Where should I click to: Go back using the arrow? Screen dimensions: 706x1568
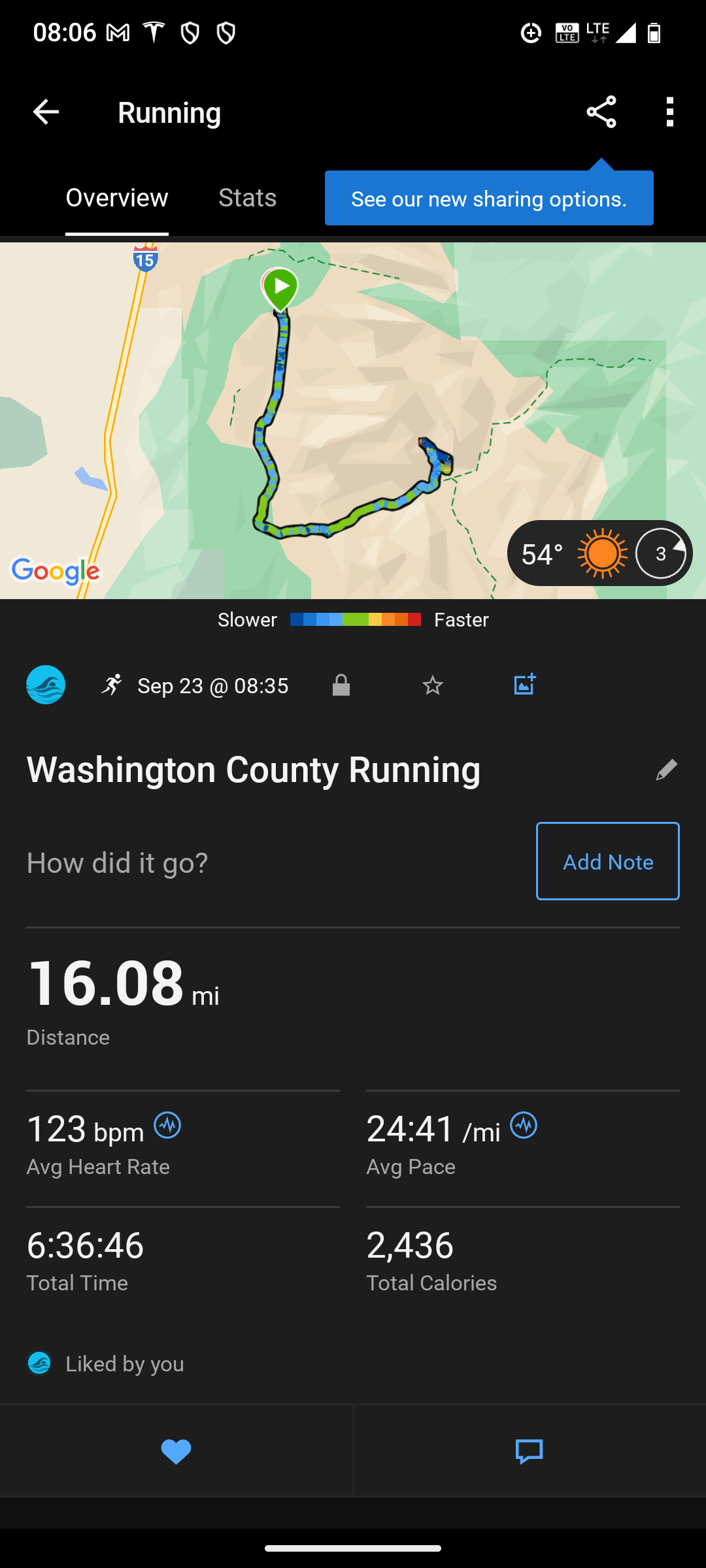[46, 112]
